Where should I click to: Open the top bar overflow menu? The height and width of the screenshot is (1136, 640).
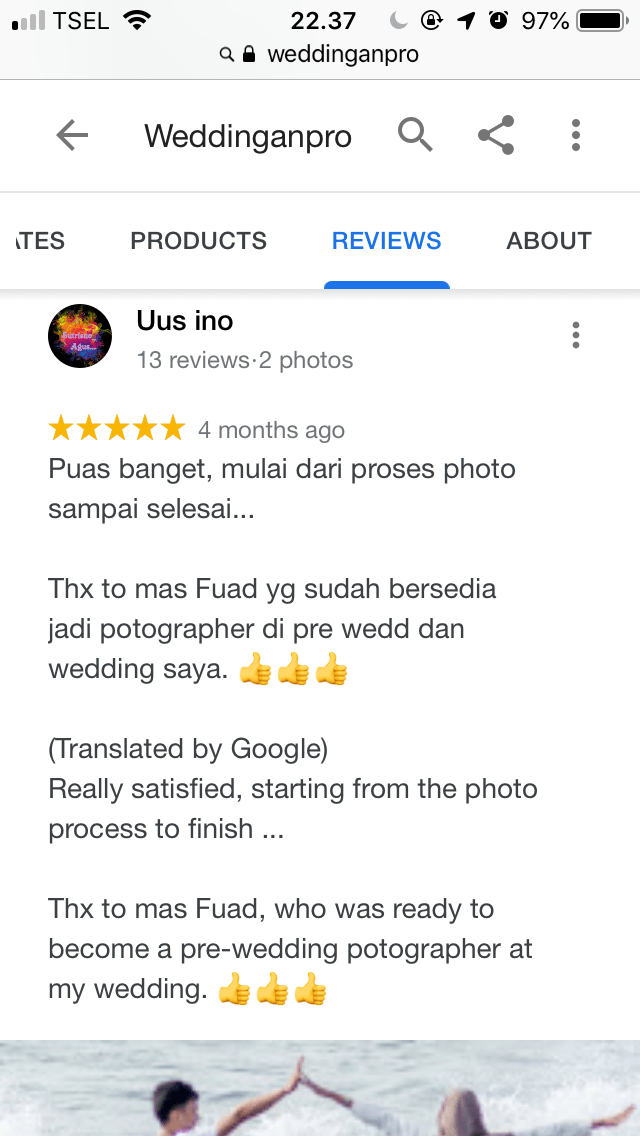coord(575,135)
